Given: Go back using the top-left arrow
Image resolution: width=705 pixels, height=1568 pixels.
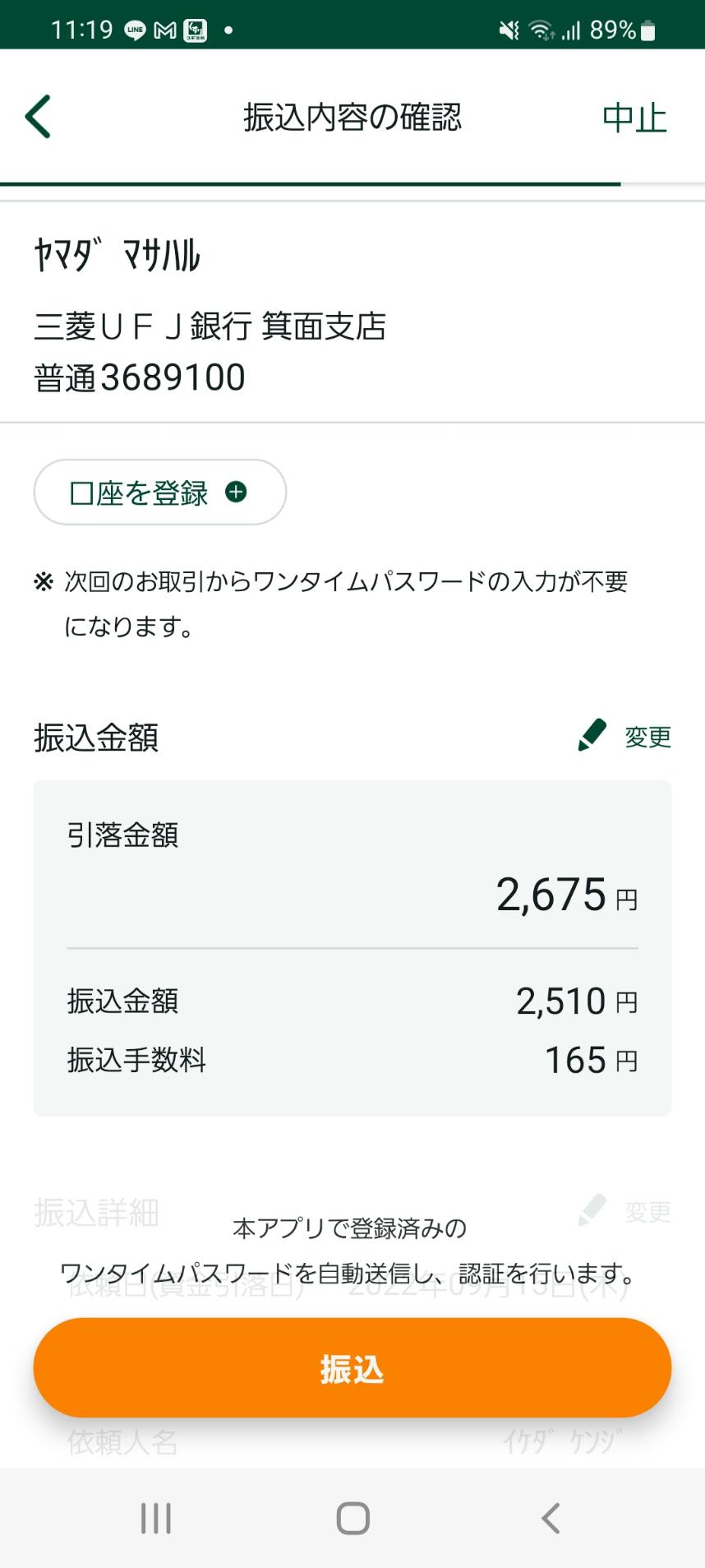Looking at the screenshot, I should click(x=38, y=117).
